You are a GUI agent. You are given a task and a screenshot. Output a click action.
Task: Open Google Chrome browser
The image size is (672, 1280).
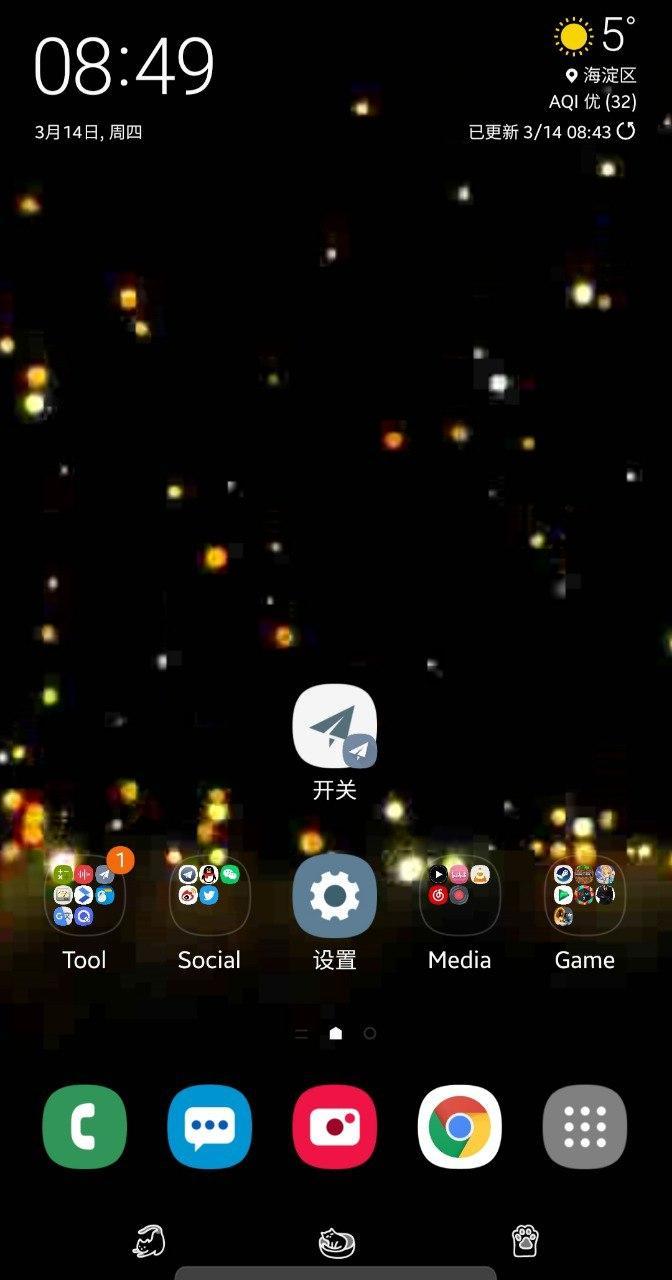460,1127
